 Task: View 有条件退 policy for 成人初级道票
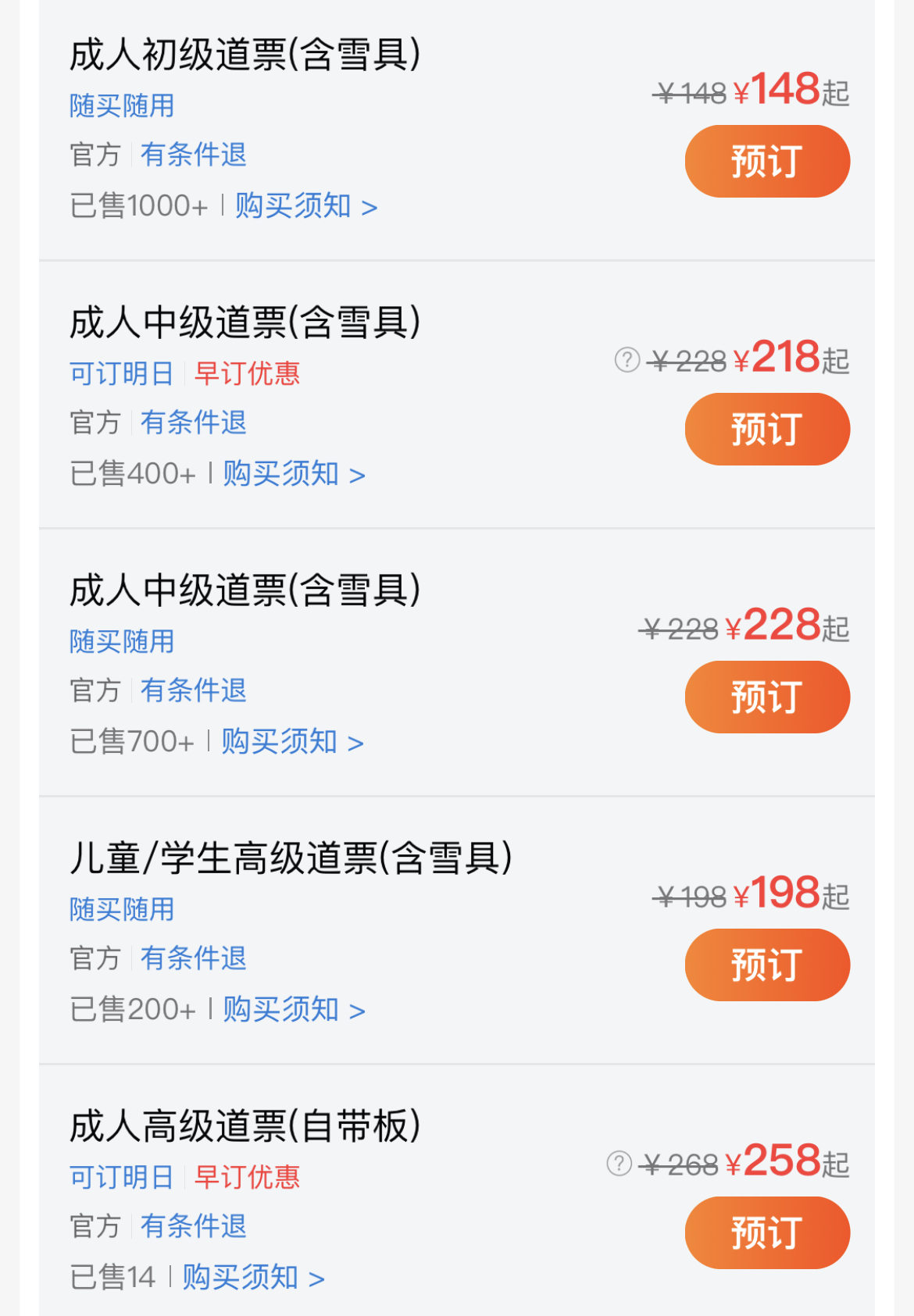[x=193, y=155]
